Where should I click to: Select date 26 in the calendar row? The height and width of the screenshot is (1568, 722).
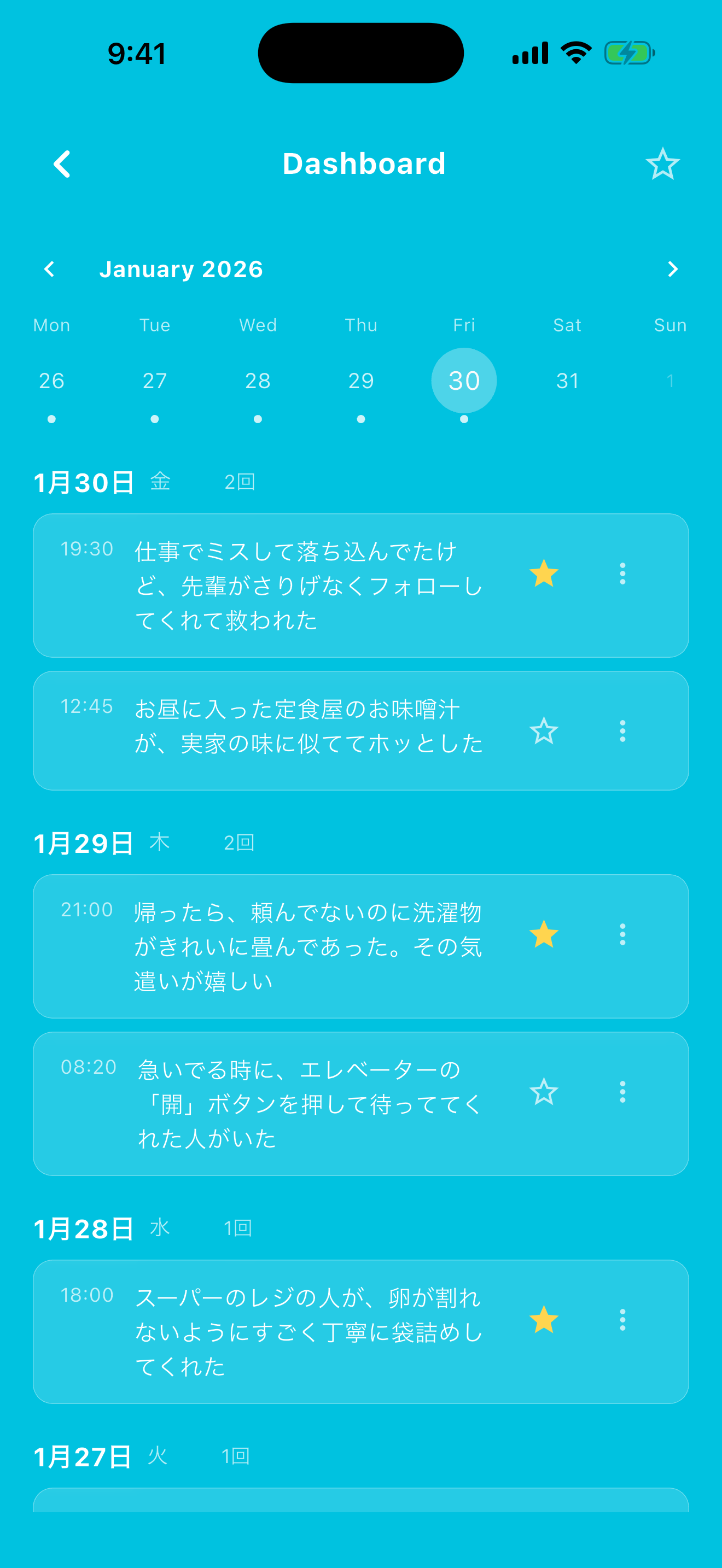pos(51,380)
